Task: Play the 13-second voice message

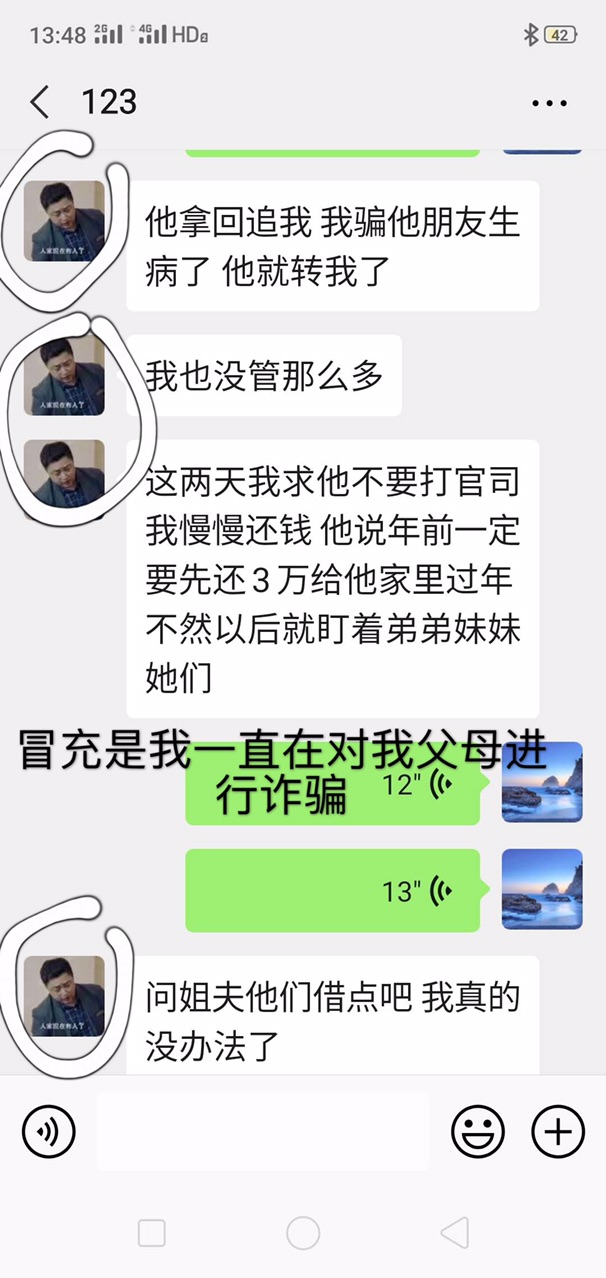Action: pos(332,891)
